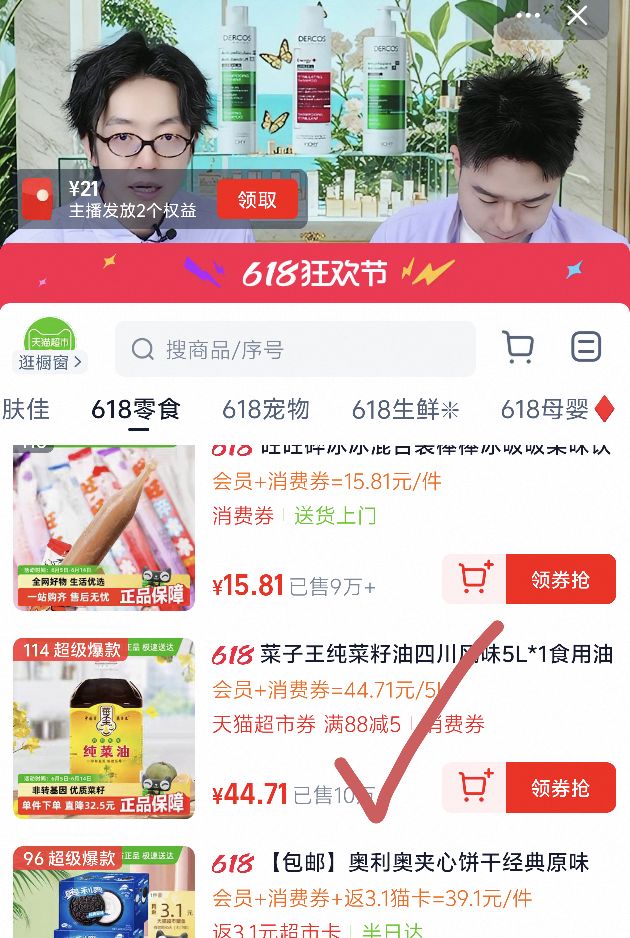The image size is (630, 938).
Task: Select the 肤佳 tab
Action: (x=25, y=409)
